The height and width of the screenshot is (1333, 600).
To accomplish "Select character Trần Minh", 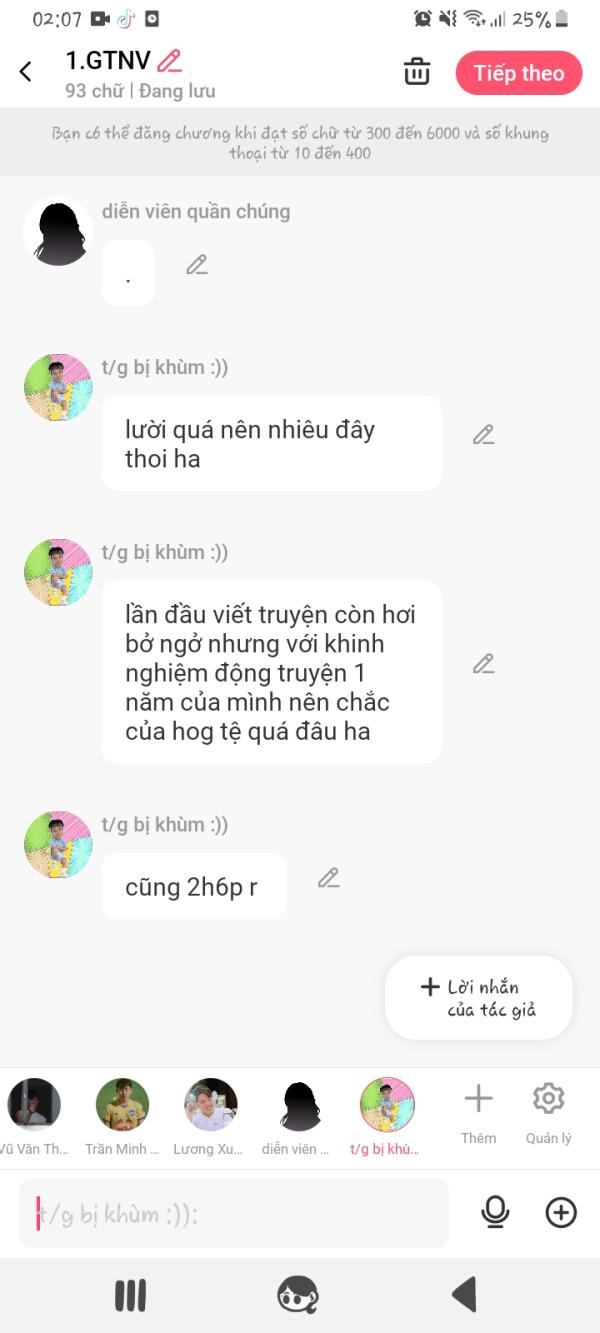I will tap(122, 1117).
